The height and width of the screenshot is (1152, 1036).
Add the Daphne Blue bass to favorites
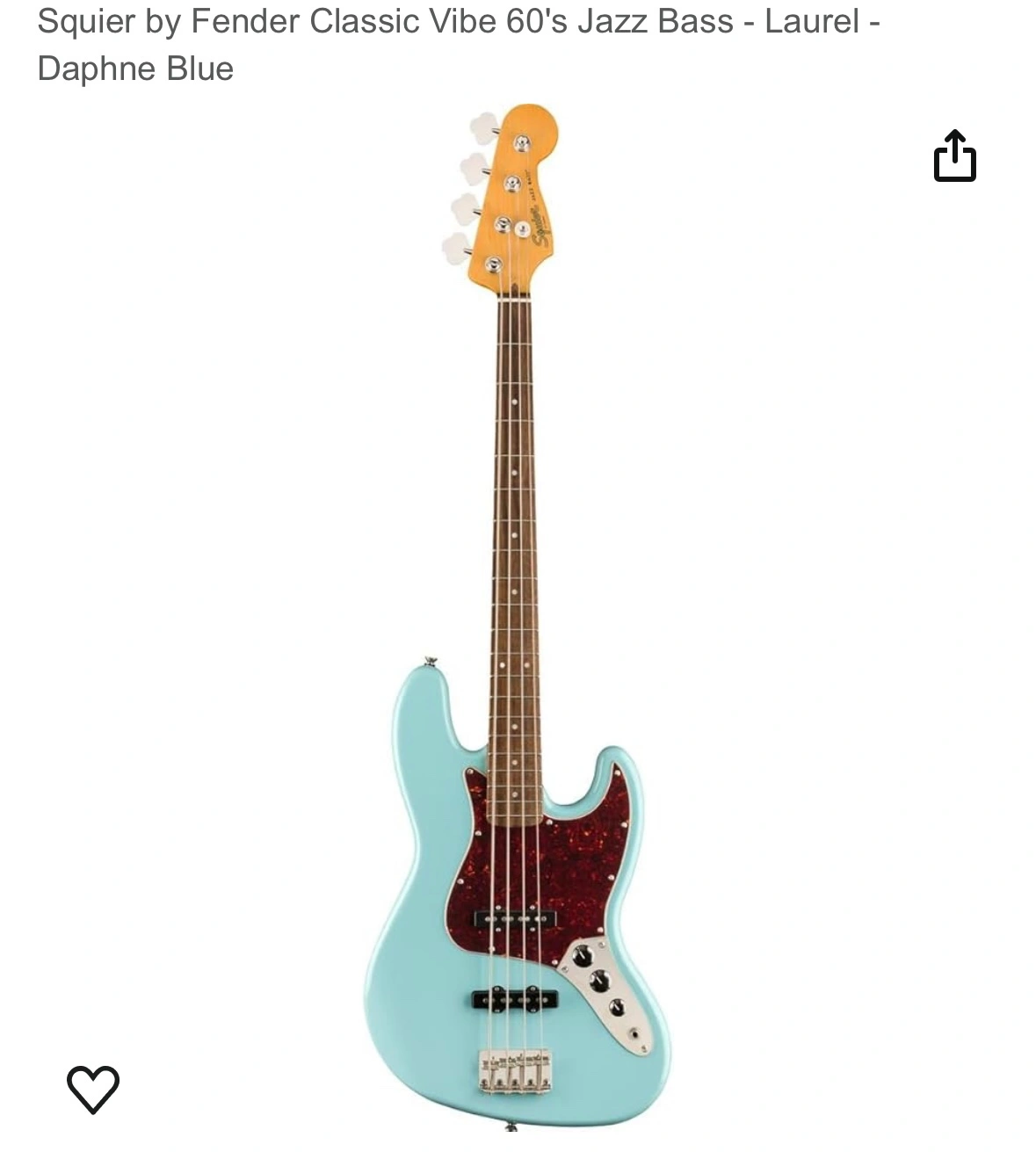tap(93, 1089)
